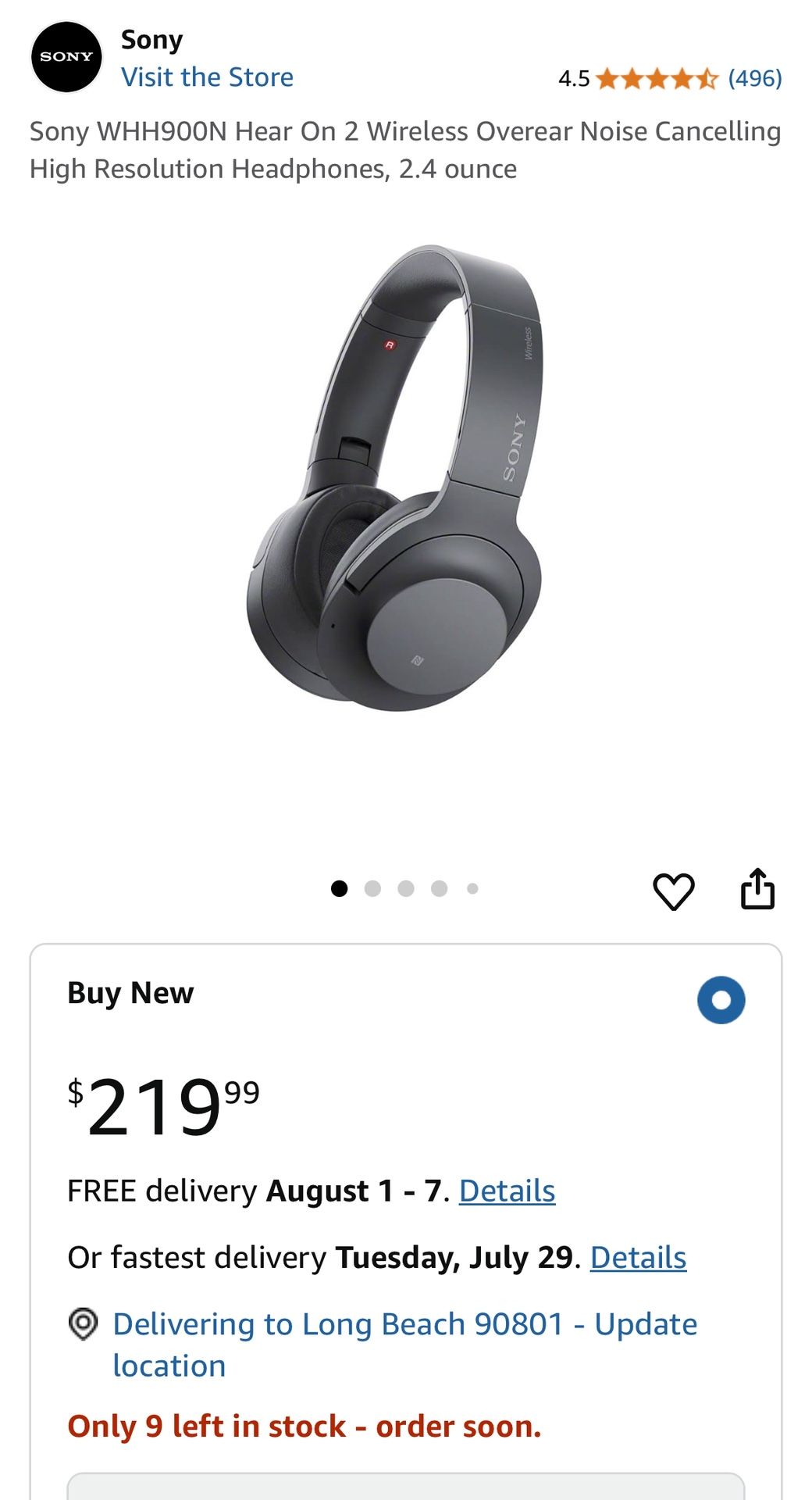Image resolution: width=812 pixels, height=1500 pixels.
Task: Tap the second carousel dot
Action: 373,888
